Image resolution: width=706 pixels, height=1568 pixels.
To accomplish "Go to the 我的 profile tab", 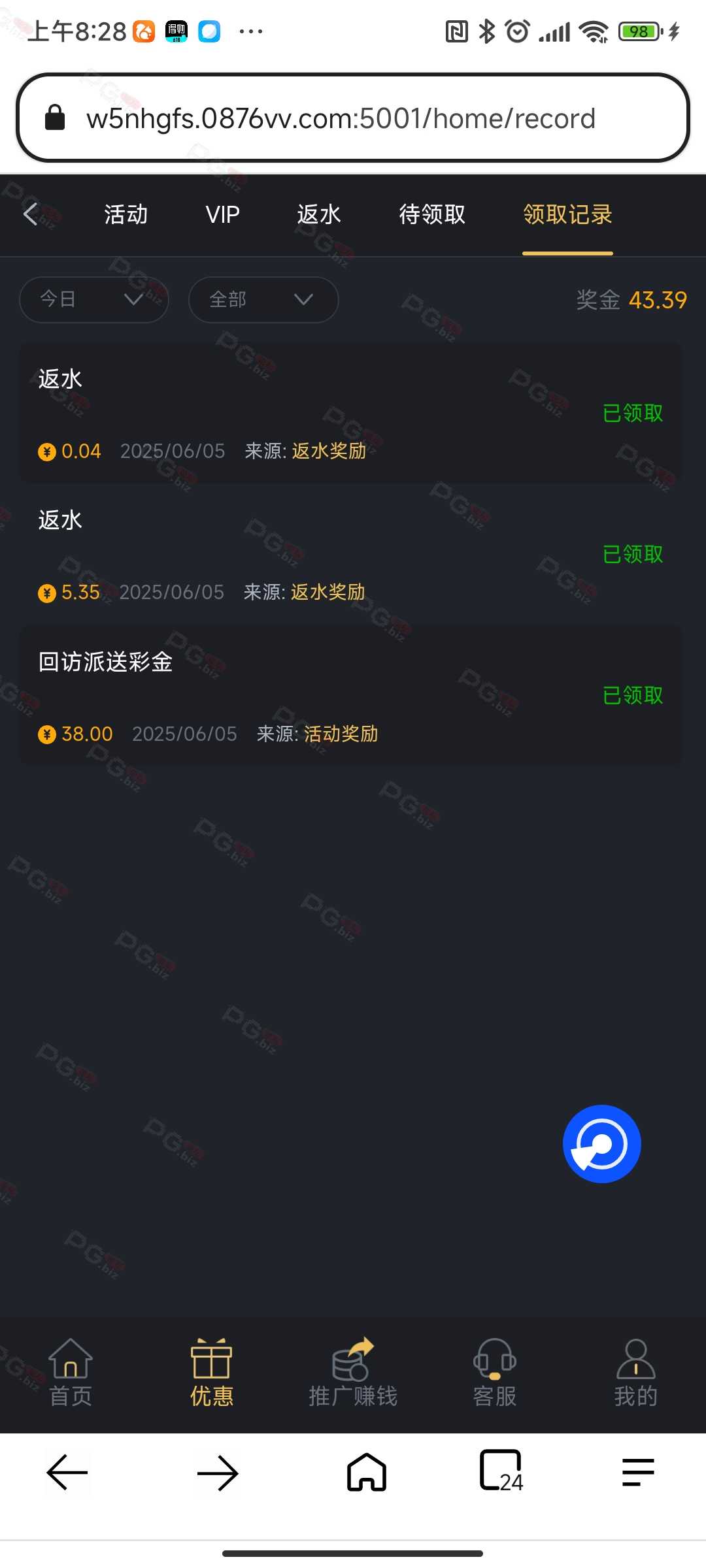I will [x=635, y=1373].
